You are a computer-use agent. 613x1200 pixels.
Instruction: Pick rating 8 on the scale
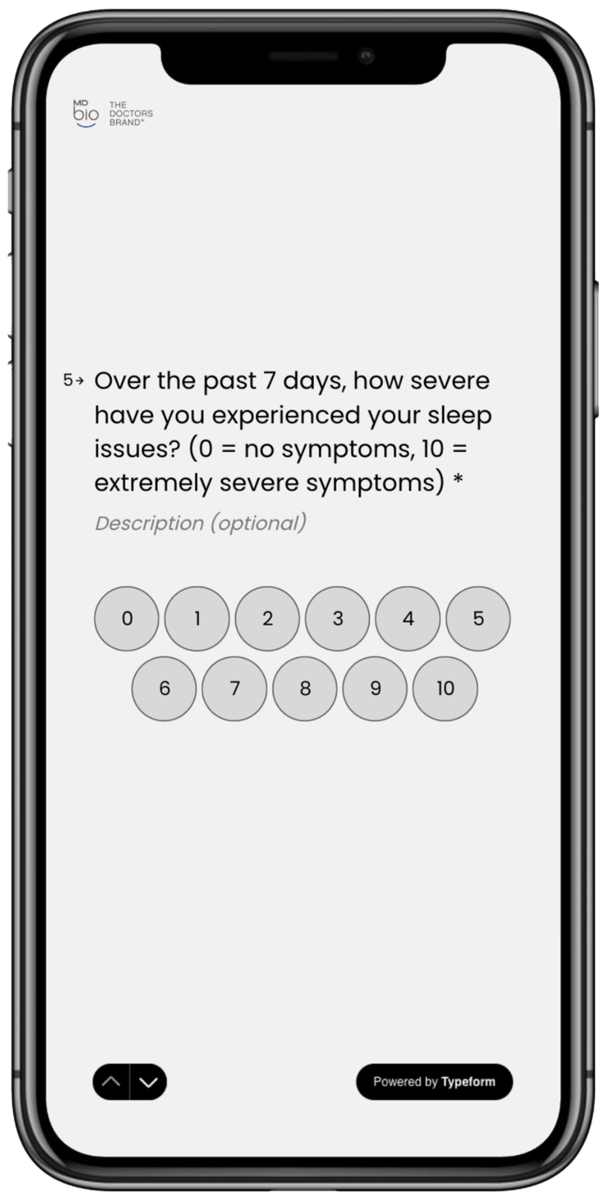click(x=305, y=689)
